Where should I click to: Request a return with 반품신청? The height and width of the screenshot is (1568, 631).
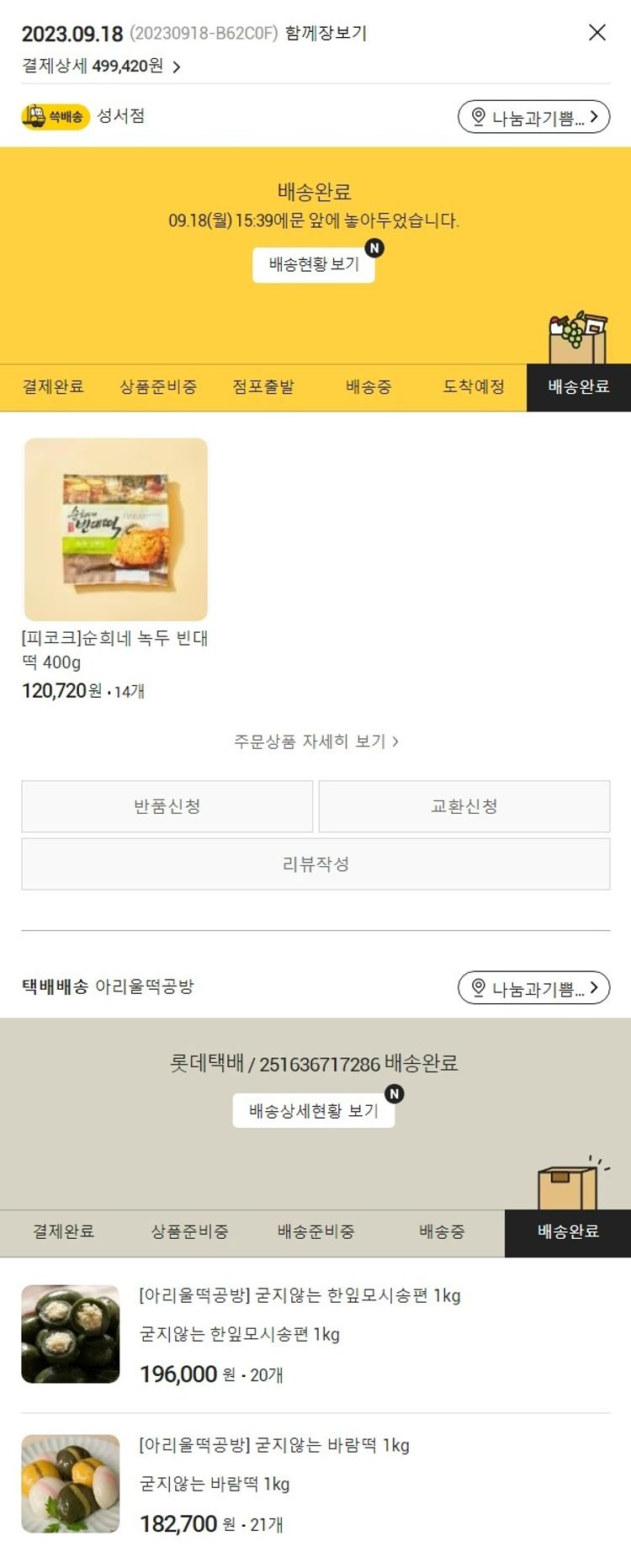coord(167,806)
